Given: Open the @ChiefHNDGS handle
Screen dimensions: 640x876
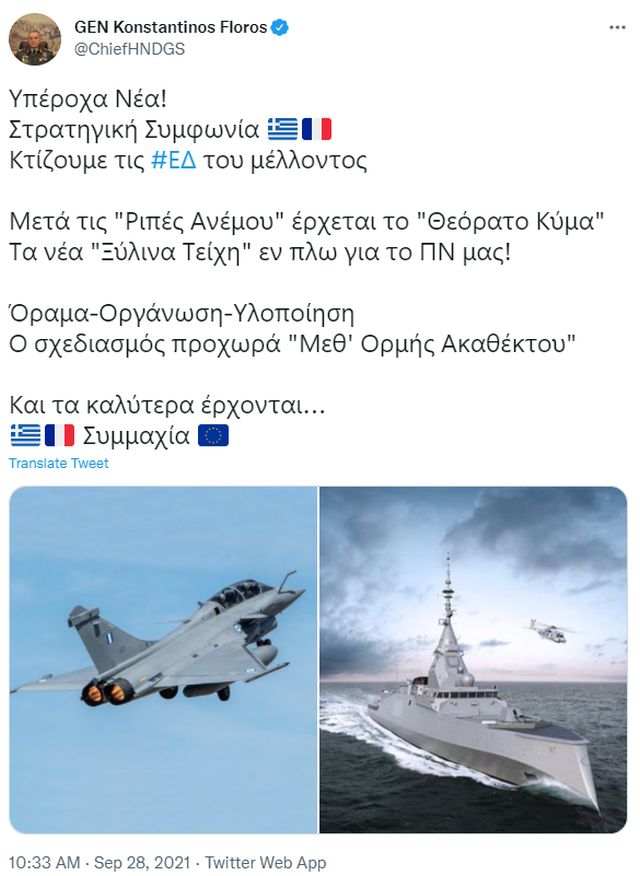Looking at the screenshot, I should (129, 49).
